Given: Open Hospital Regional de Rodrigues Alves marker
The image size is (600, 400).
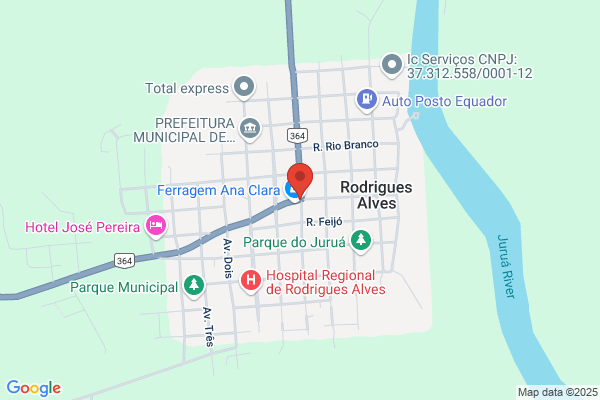Looking at the screenshot, I should pyautogui.click(x=251, y=282).
